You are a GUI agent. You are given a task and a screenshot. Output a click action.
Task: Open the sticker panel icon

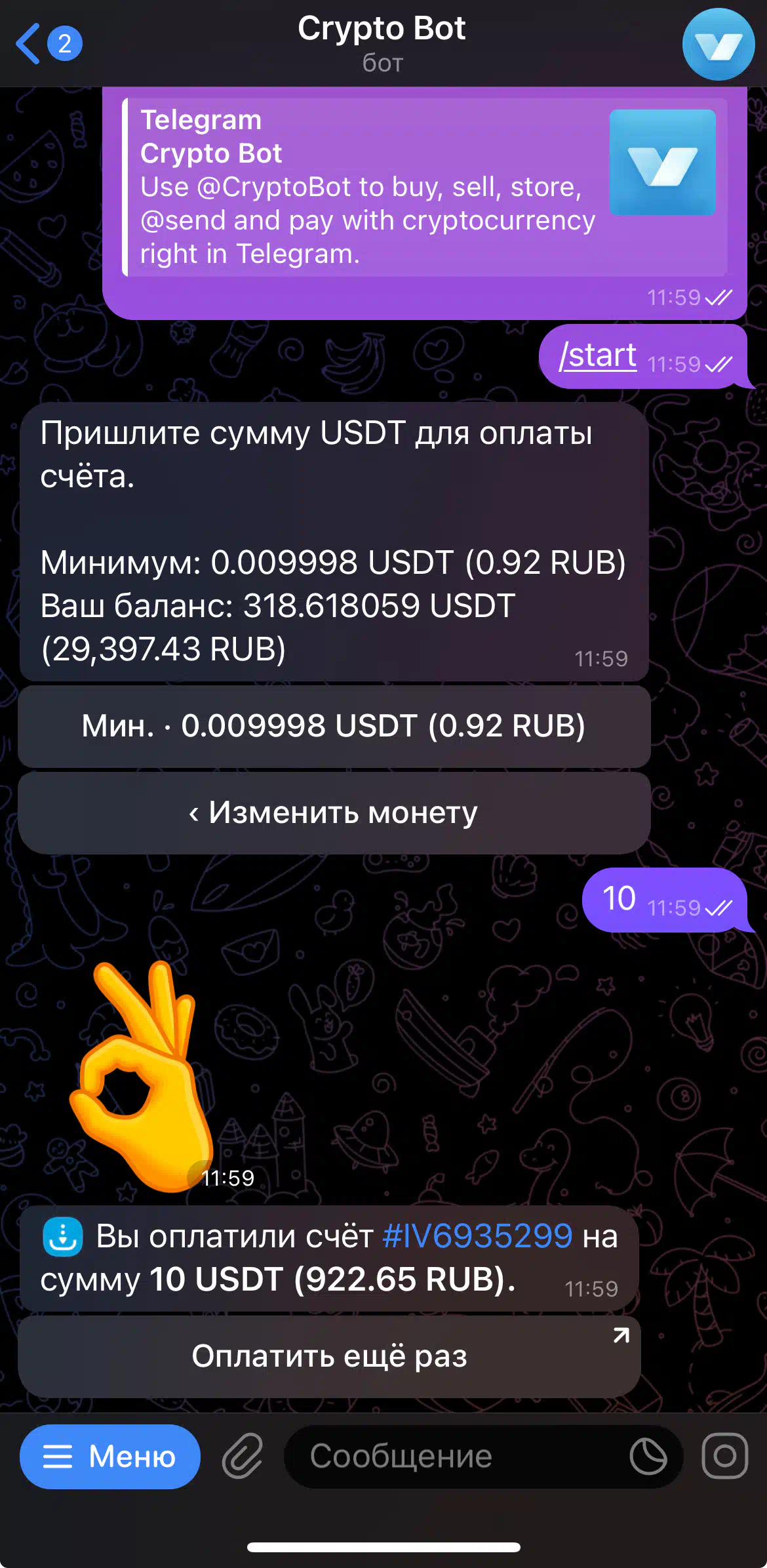(648, 1457)
